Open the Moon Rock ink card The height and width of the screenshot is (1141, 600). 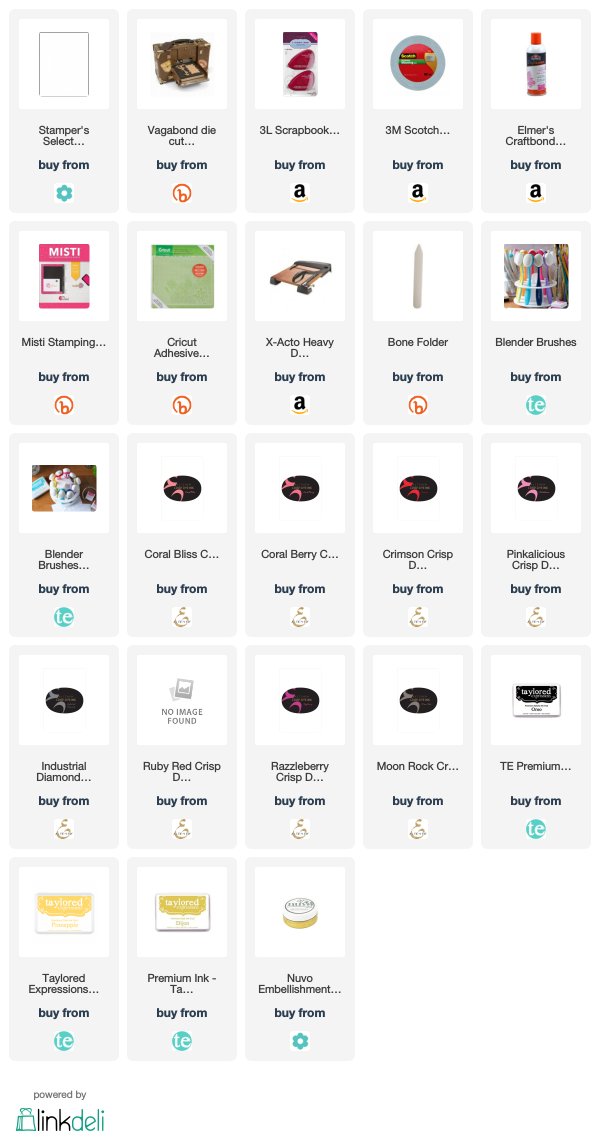click(418, 746)
